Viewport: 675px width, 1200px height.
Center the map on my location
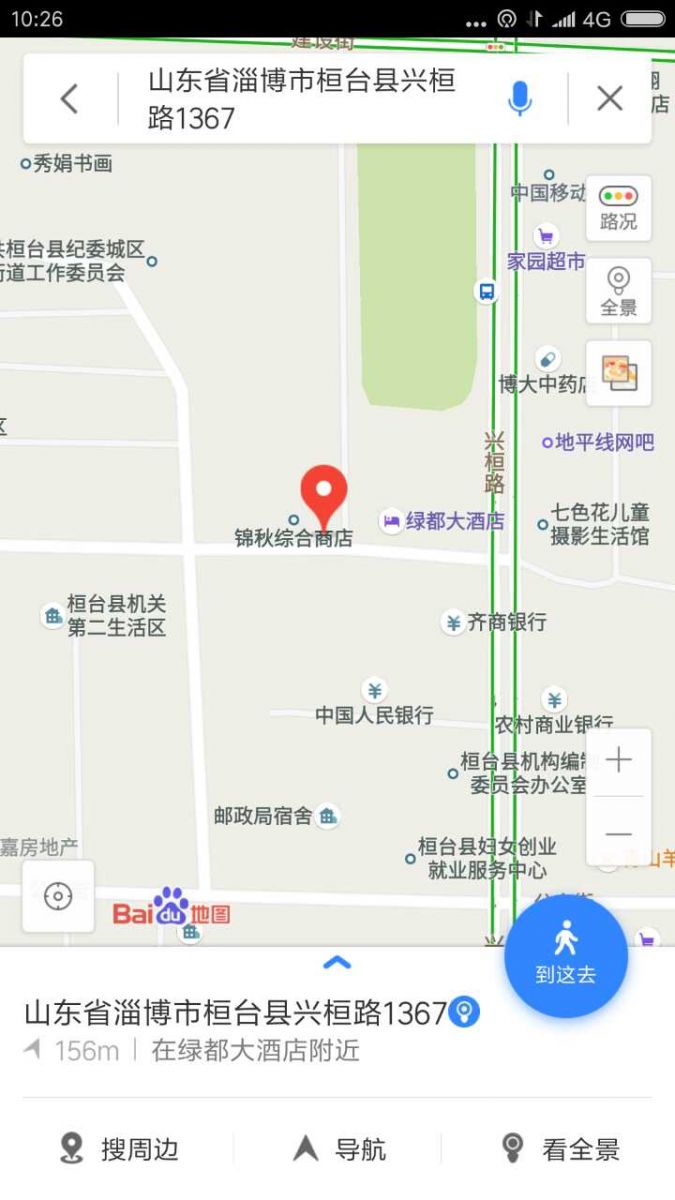point(58,896)
